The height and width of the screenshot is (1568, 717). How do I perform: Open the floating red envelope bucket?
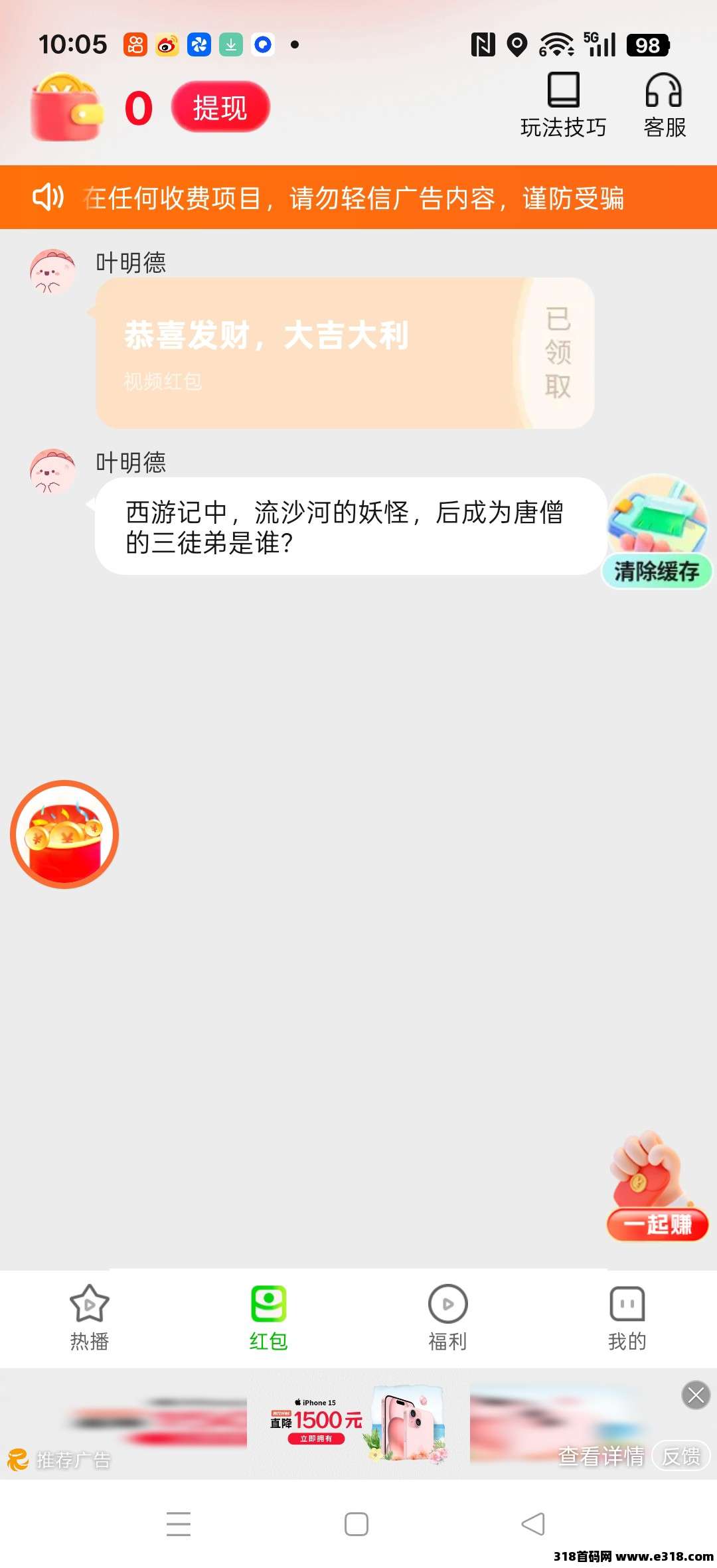tap(64, 834)
